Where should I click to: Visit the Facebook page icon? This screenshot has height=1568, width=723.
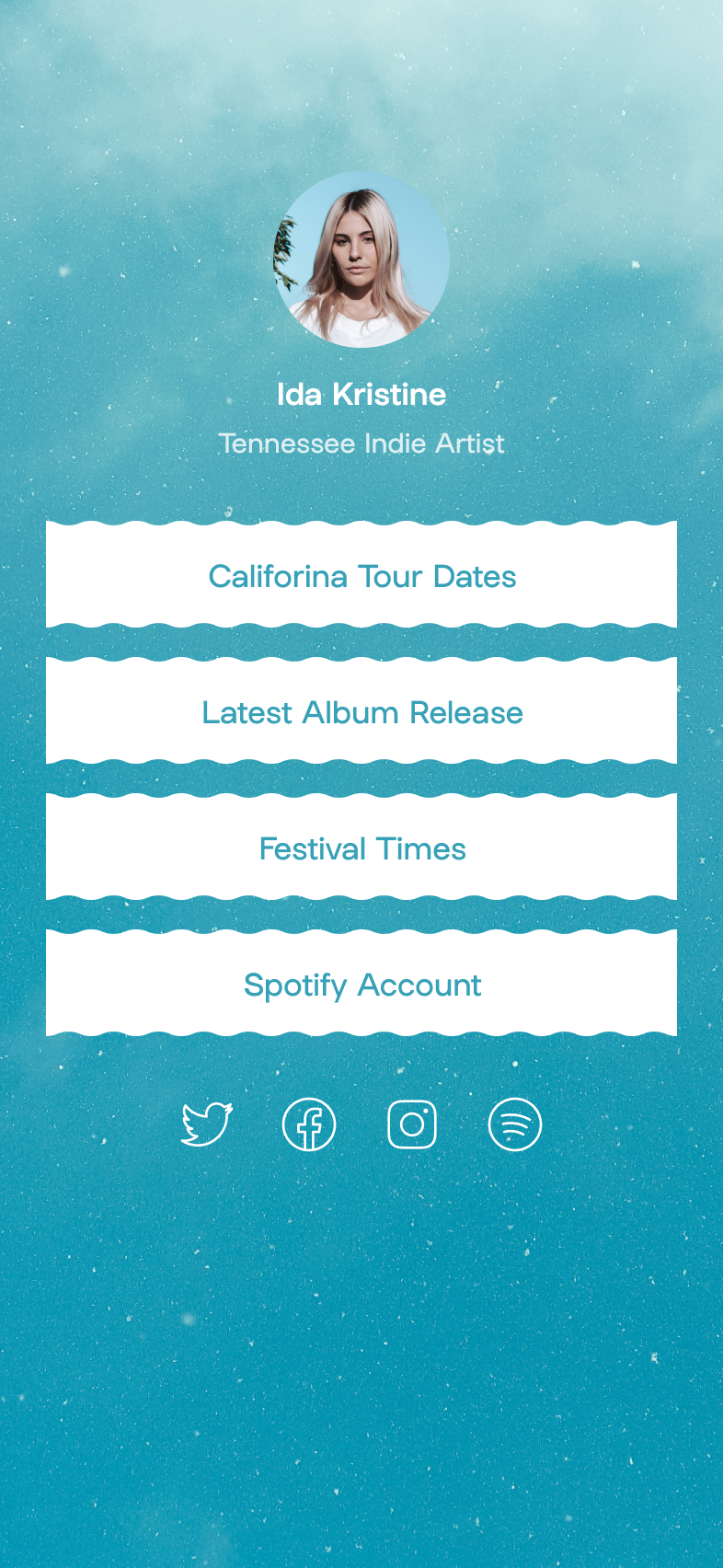pyautogui.click(x=309, y=1124)
